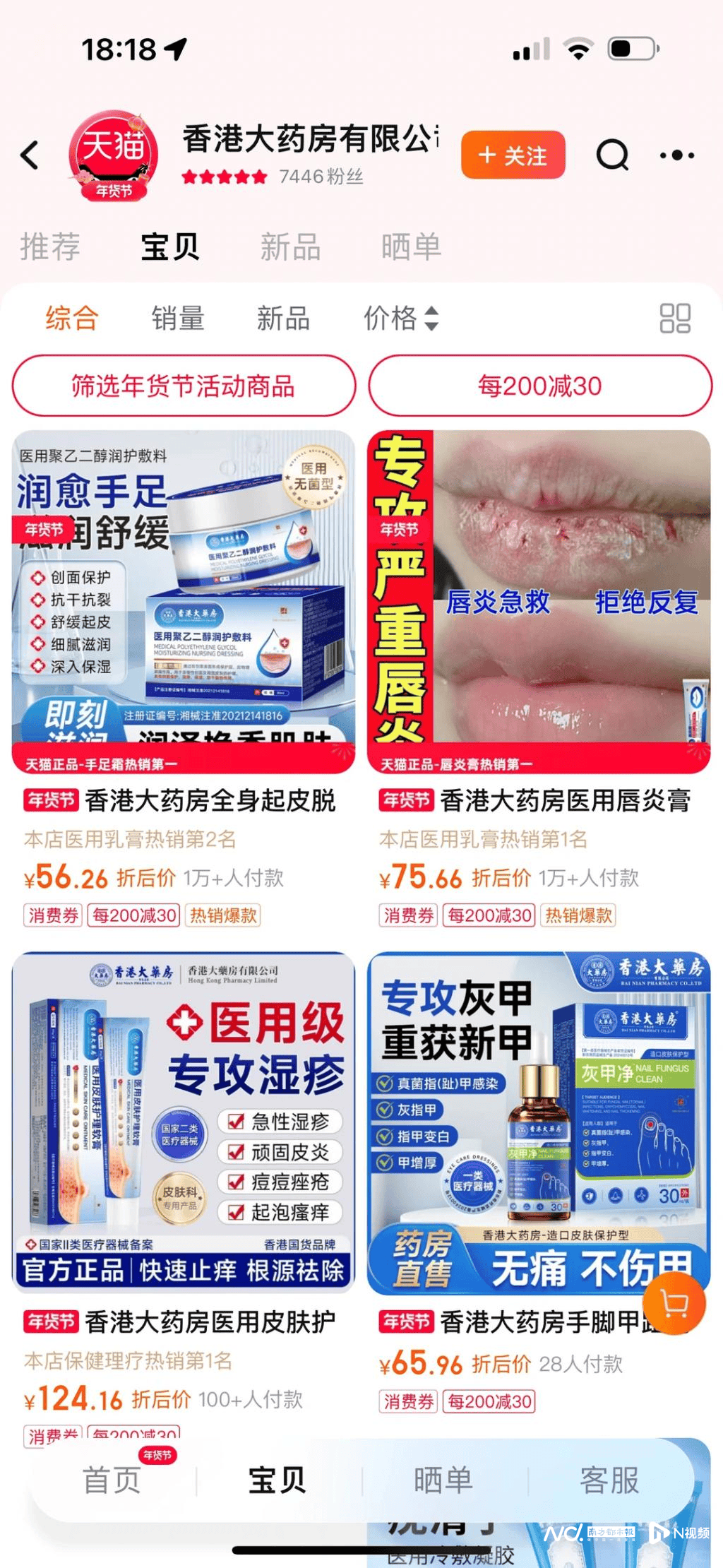This screenshot has width=723, height=1568.
Task: Open the store search icon
Action: [x=611, y=155]
